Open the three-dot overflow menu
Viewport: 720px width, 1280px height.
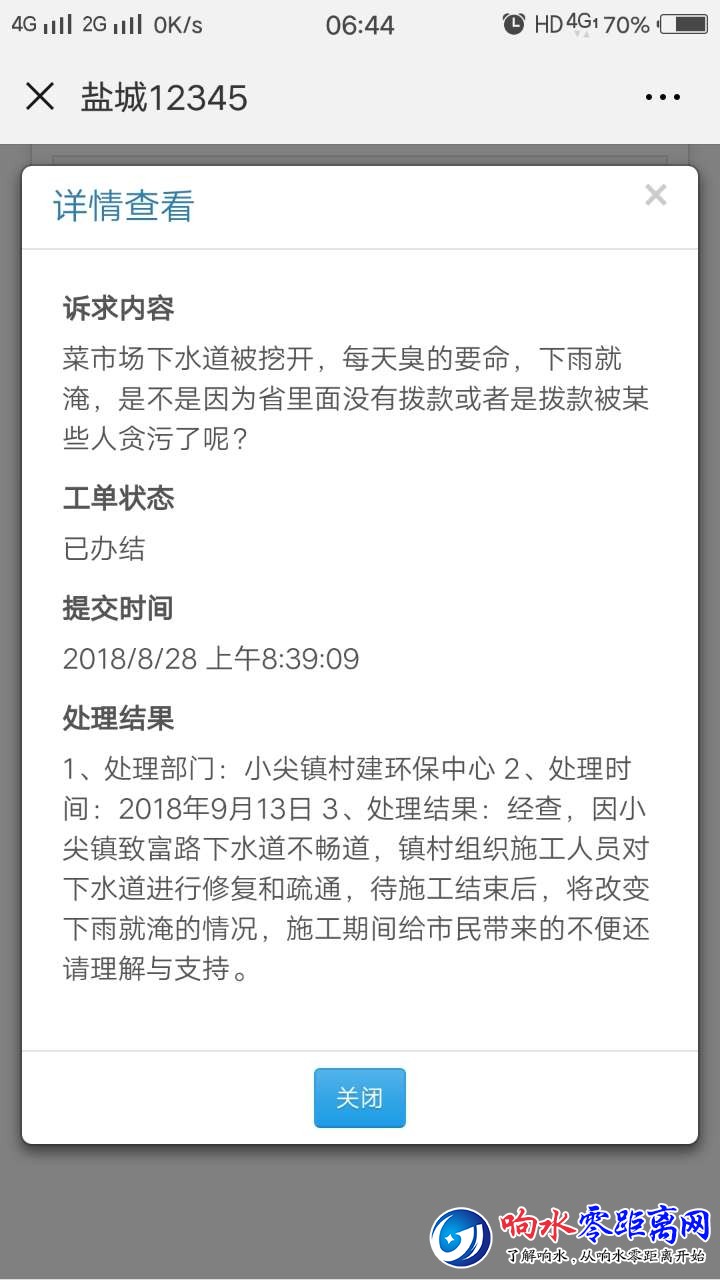662,98
